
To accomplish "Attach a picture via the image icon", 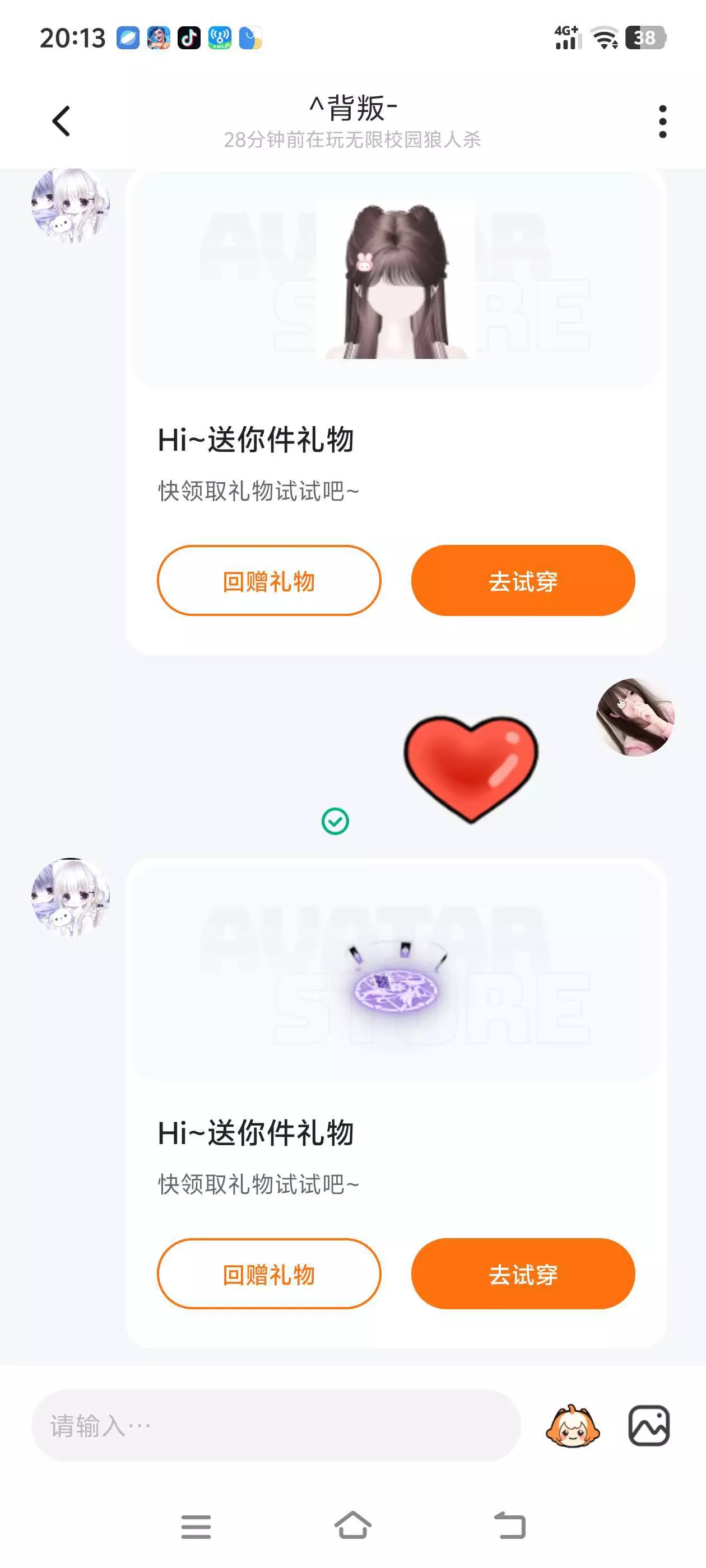I will [649, 1426].
